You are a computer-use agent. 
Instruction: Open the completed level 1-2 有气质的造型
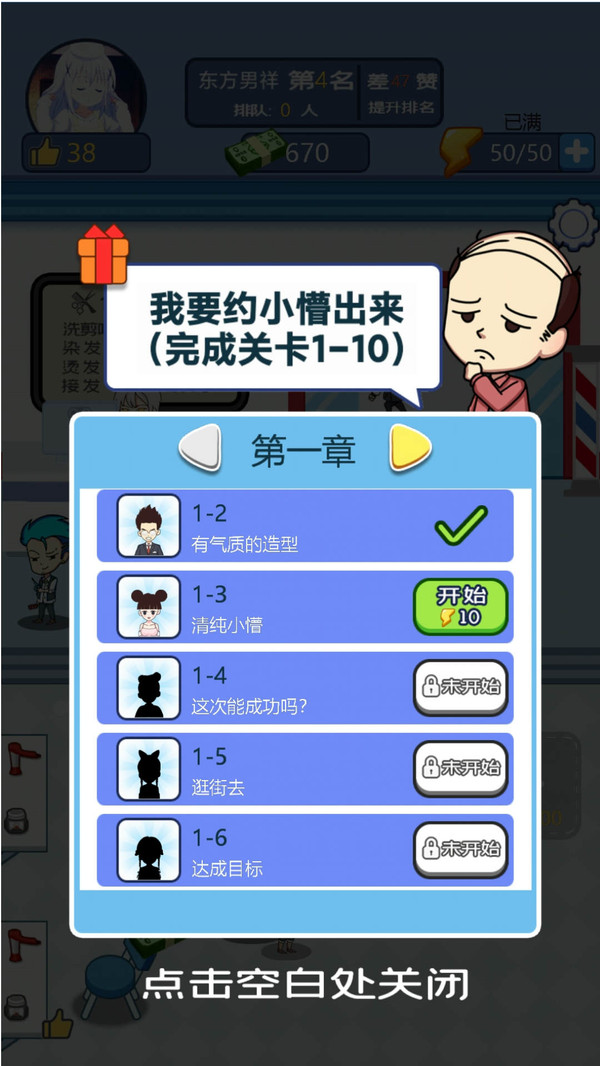pyautogui.click(x=304, y=526)
